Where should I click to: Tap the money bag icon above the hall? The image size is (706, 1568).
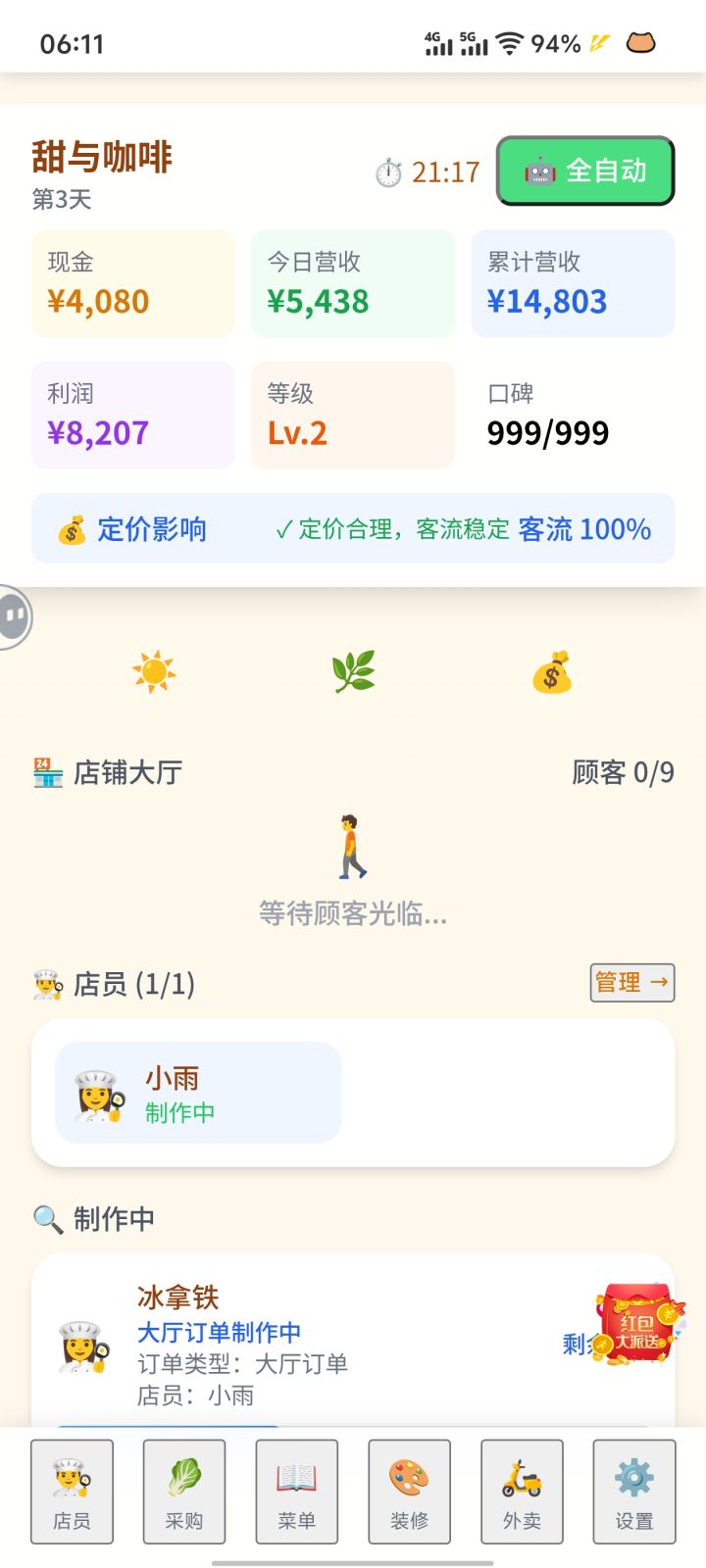click(x=552, y=670)
